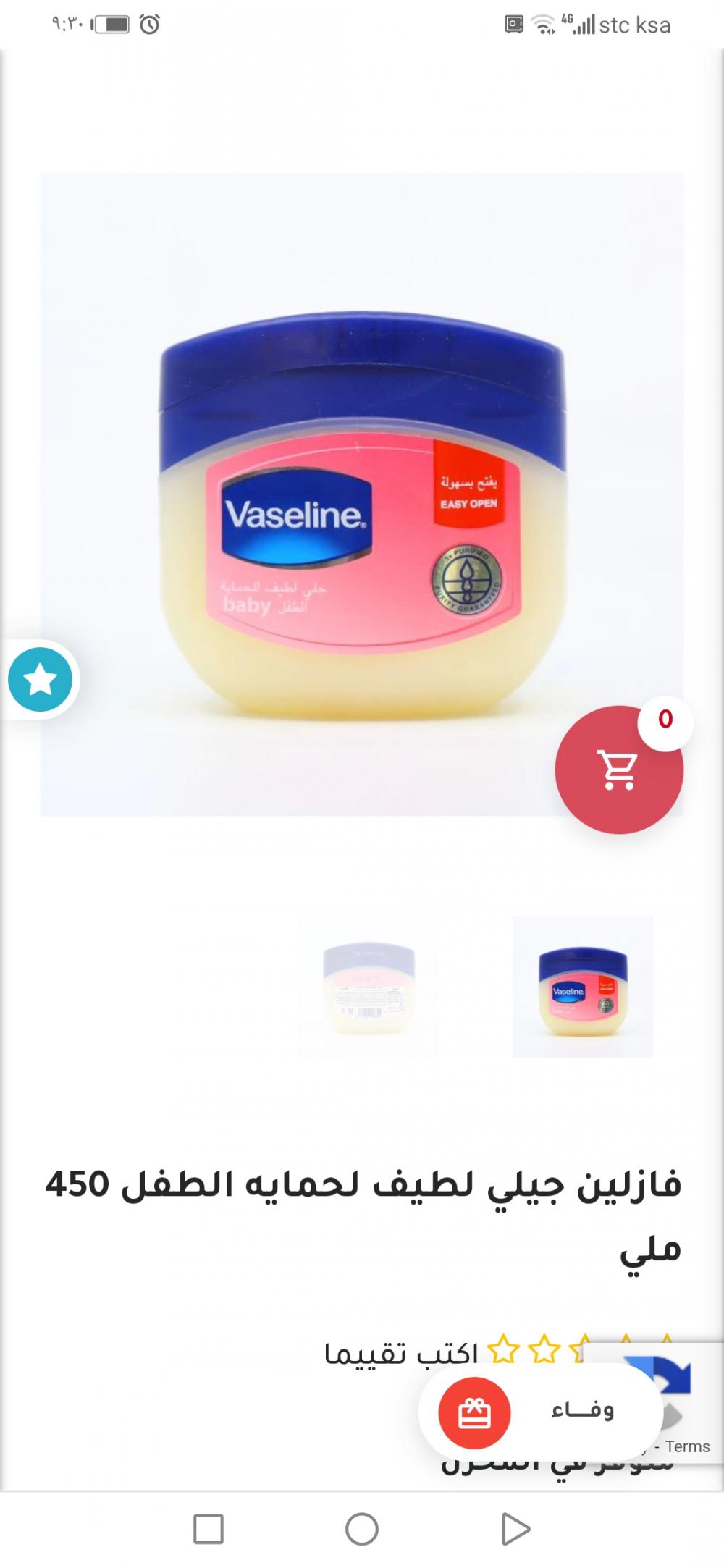View the main Vaseline product image
Image resolution: width=724 pixels, height=1568 pixels.
click(362, 494)
